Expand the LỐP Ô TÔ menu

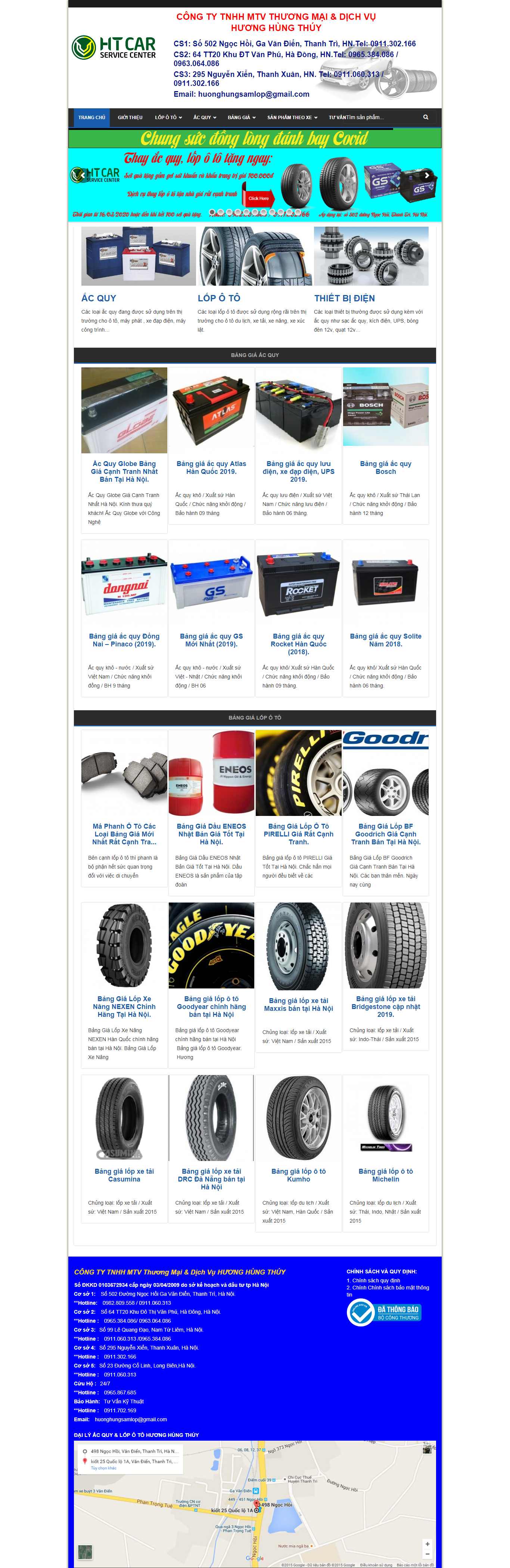(168, 118)
